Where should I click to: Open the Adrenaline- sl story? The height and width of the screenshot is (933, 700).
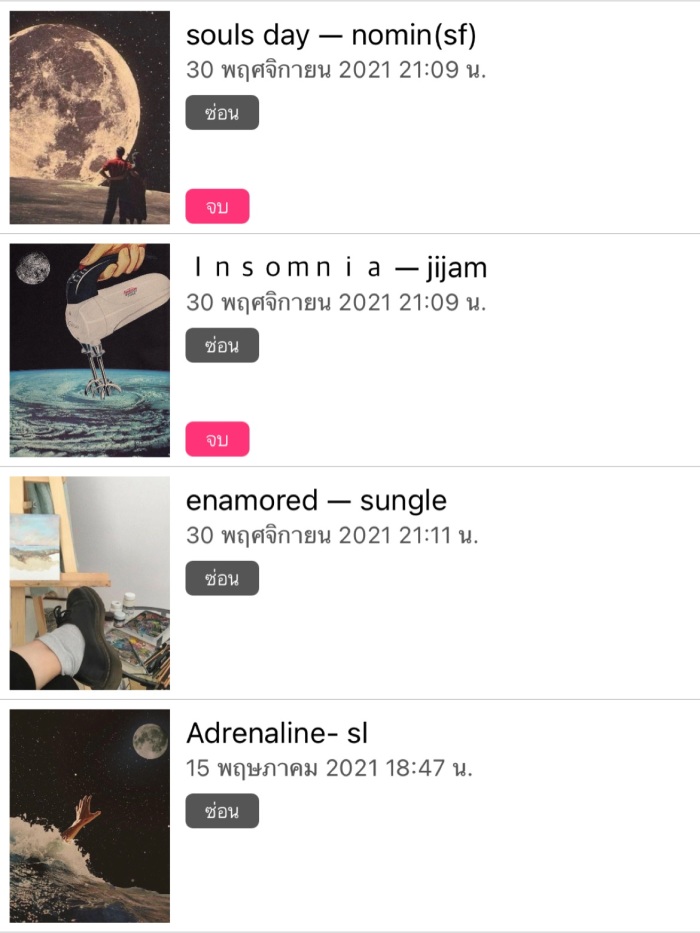point(277,733)
